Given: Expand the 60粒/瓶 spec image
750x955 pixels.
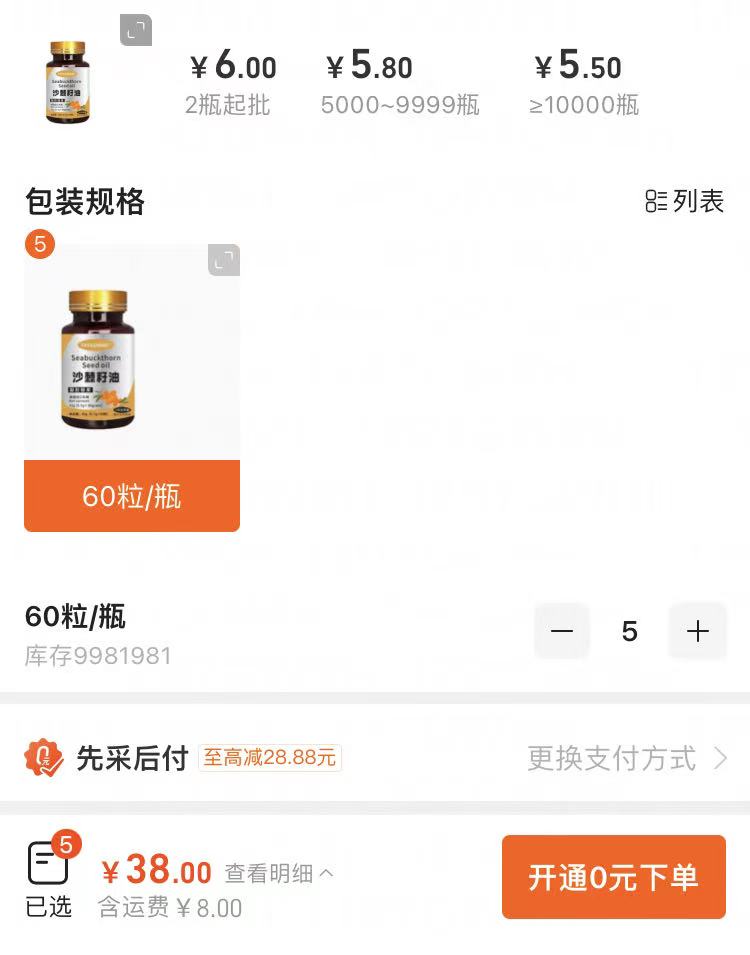Looking at the screenshot, I should pyautogui.click(x=224, y=260).
